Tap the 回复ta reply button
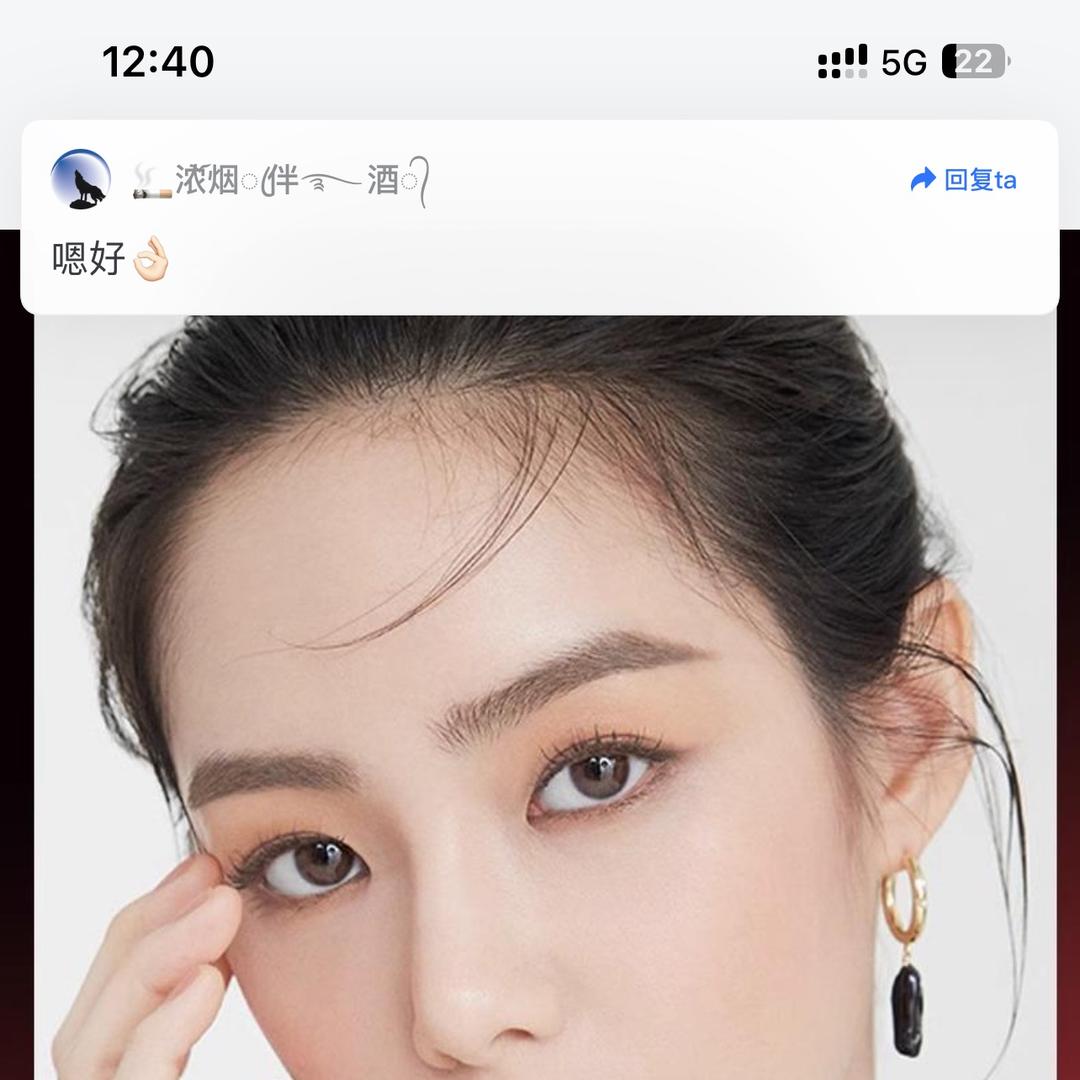The width and height of the screenshot is (1080, 1080). click(963, 180)
